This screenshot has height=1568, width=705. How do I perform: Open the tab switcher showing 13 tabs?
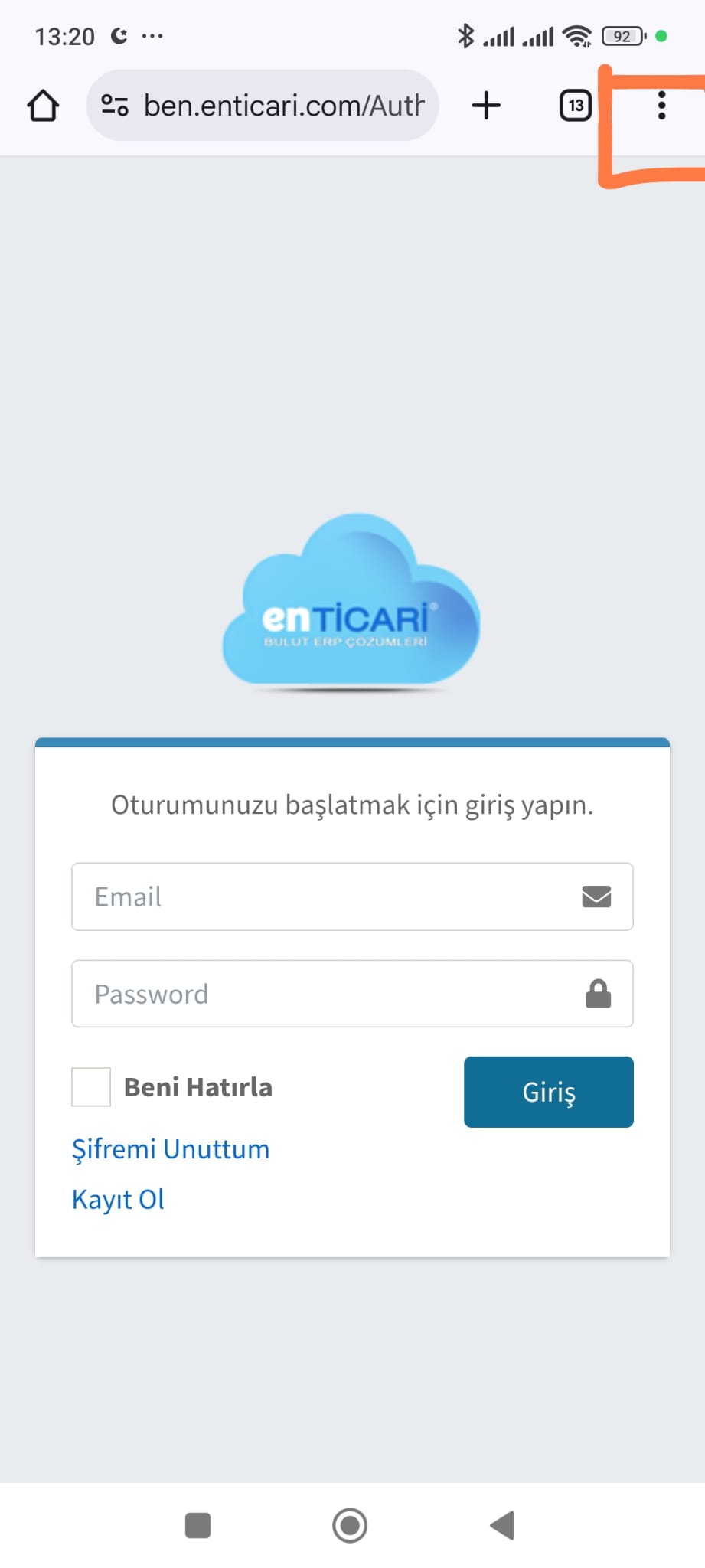(576, 106)
